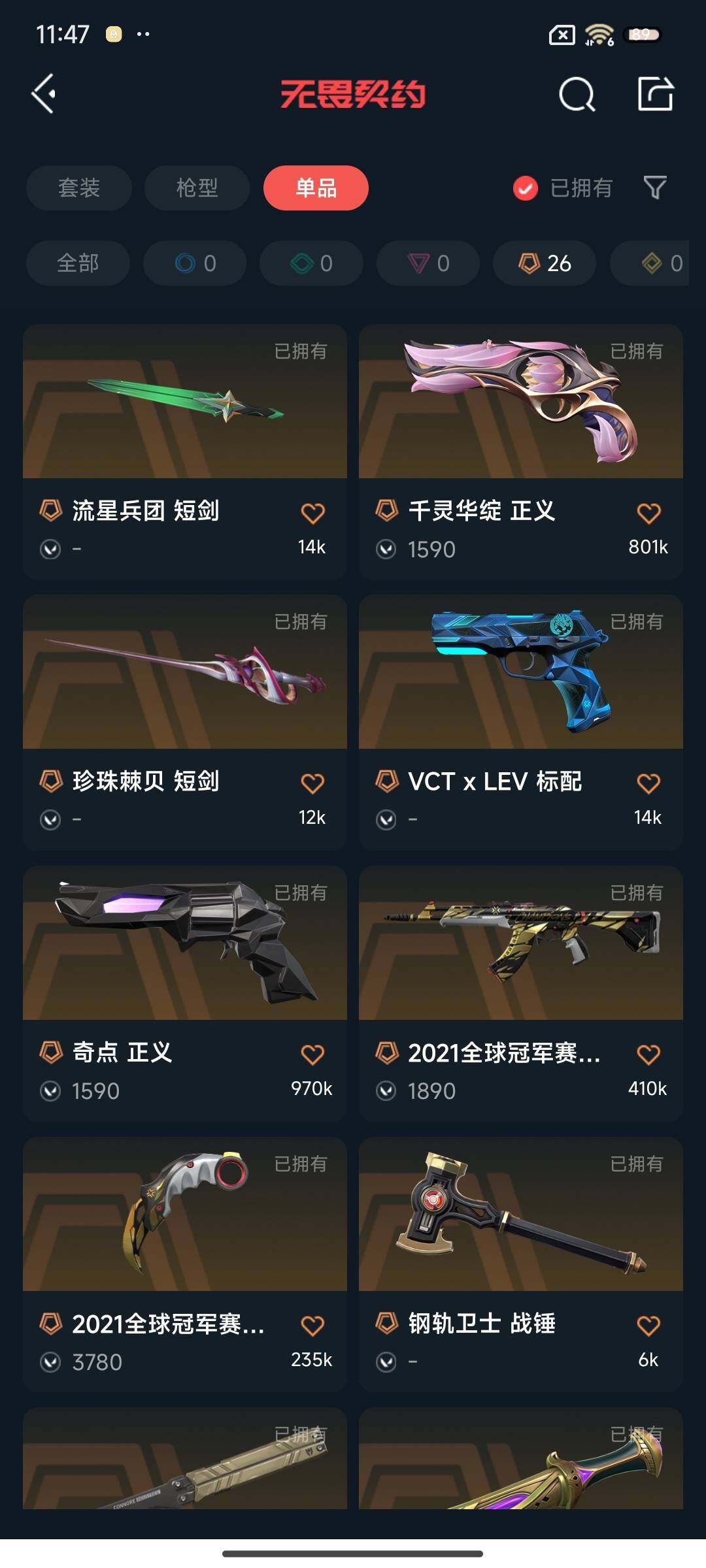Tap the share icon
706x1568 pixels.
pyautogui.click(x=655, y=95)
